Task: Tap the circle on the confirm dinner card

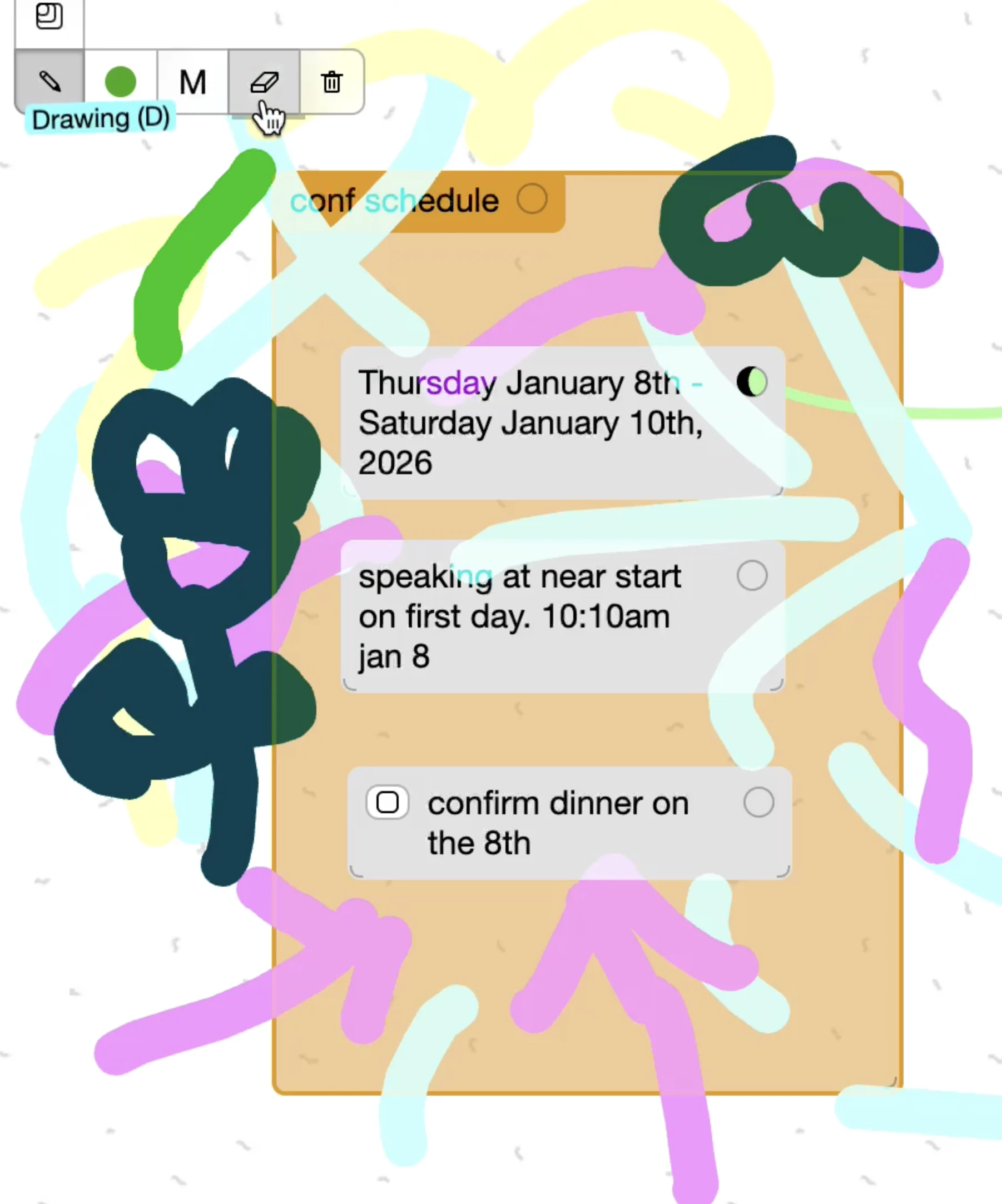Action: click(758, 802)
